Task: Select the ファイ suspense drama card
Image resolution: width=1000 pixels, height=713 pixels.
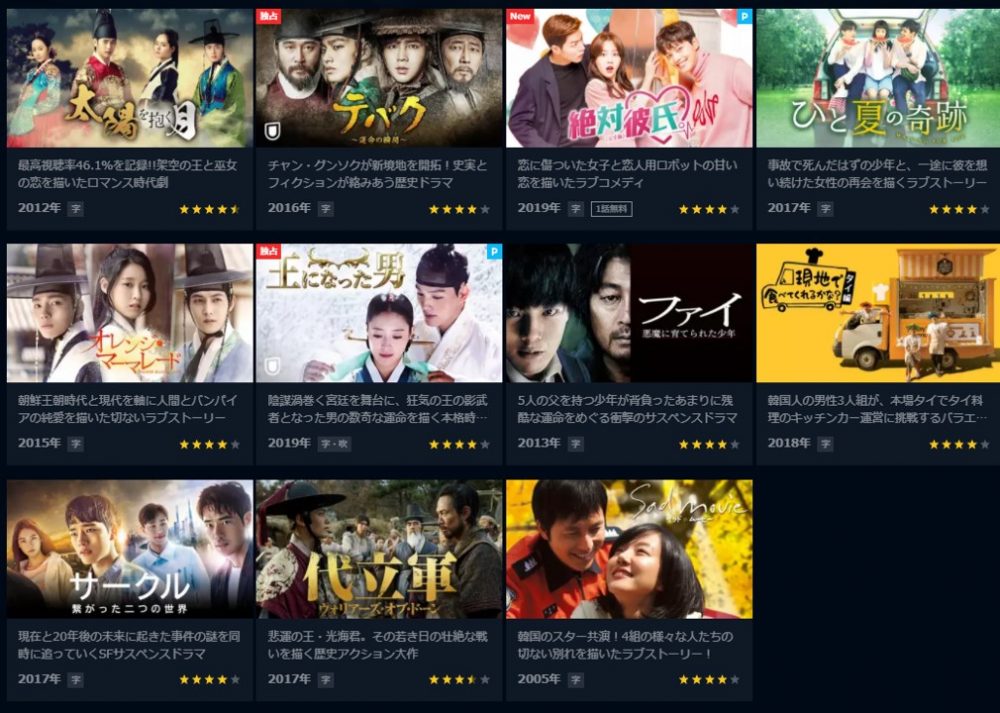Action: click(x=629, y=313)
